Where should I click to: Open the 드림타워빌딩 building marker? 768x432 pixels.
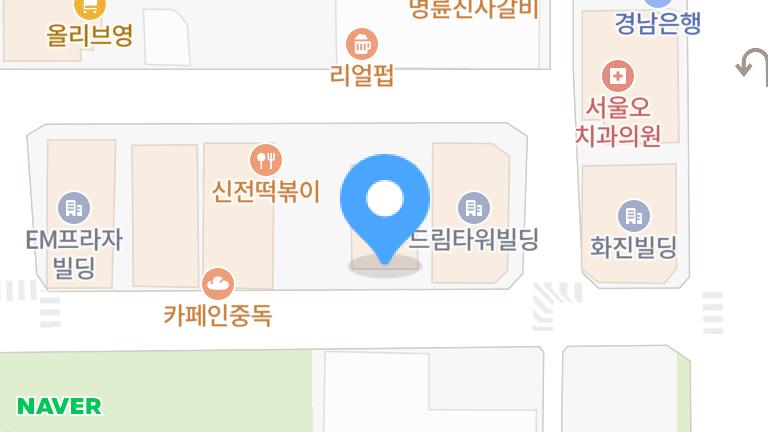[x=473, y=208]
